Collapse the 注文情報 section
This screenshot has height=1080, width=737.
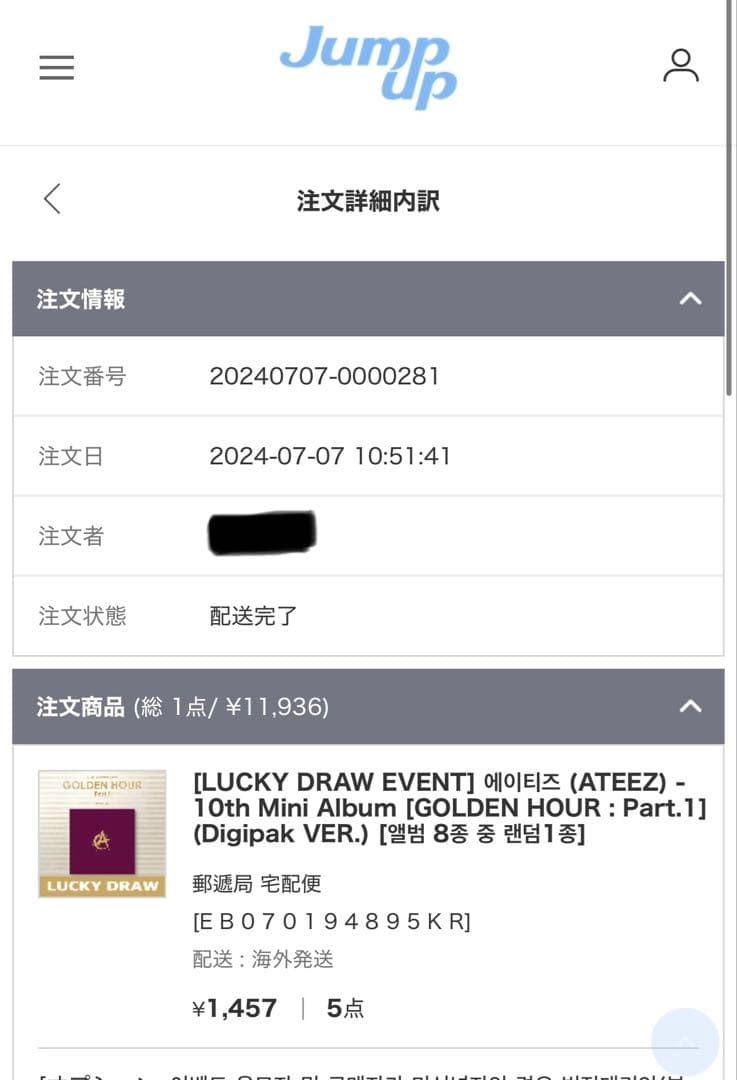click(x=690, y=298)
